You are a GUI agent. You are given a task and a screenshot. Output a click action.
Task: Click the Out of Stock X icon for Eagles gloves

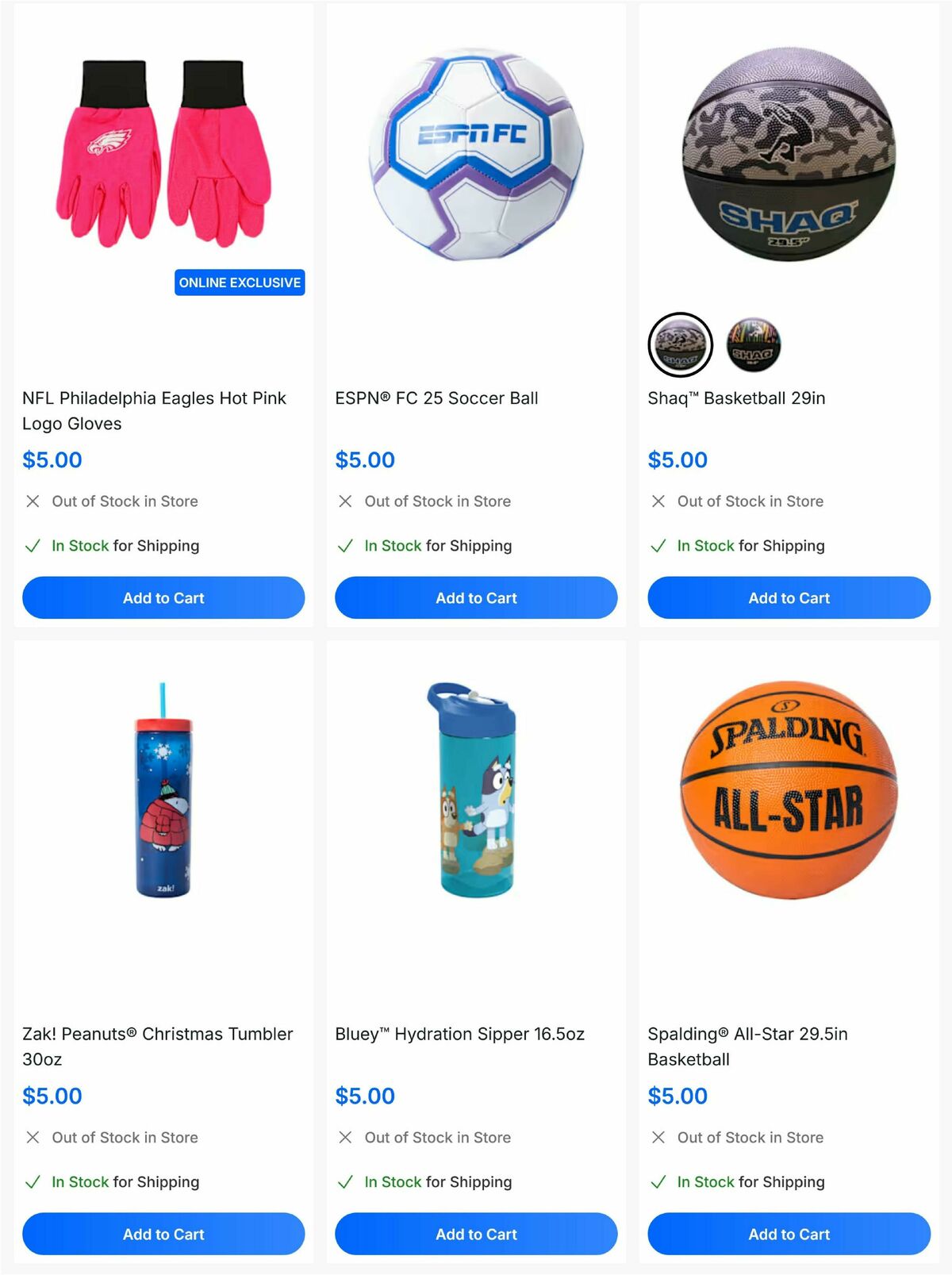click(x=32, y=501)
